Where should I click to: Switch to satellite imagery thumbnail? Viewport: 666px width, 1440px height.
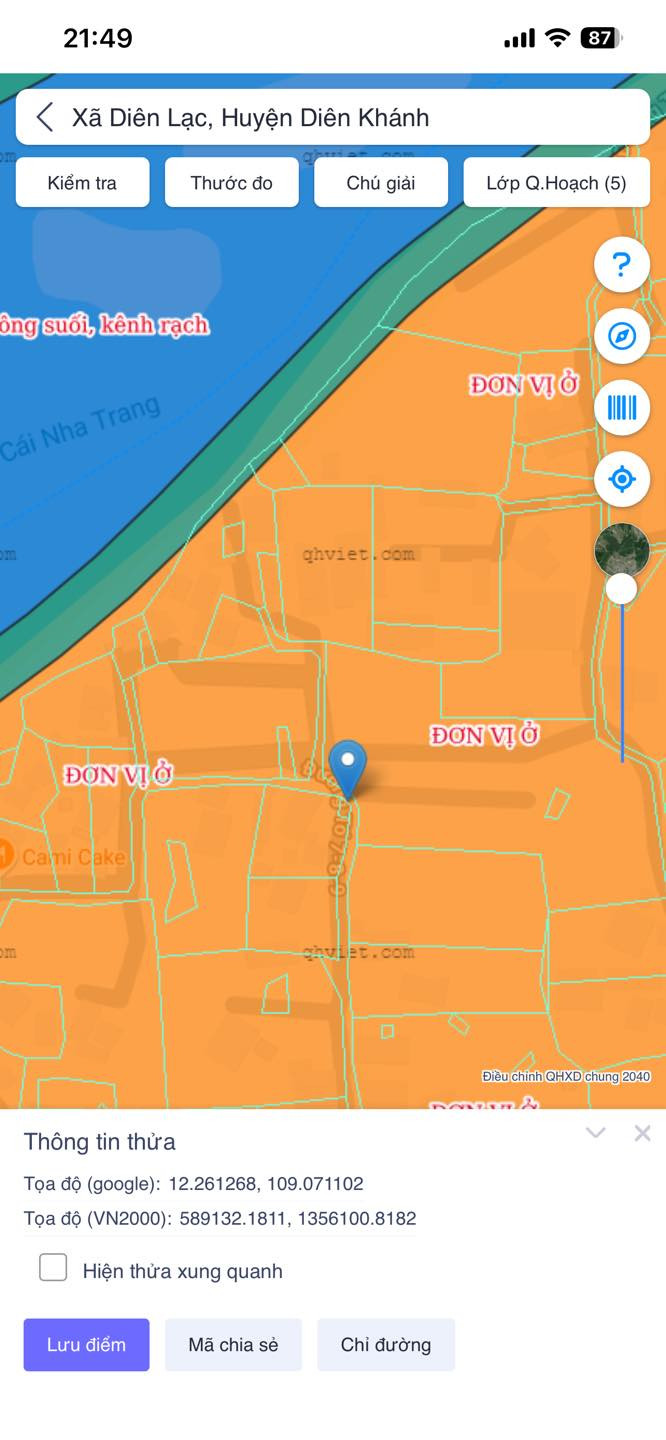coord(621,549)
